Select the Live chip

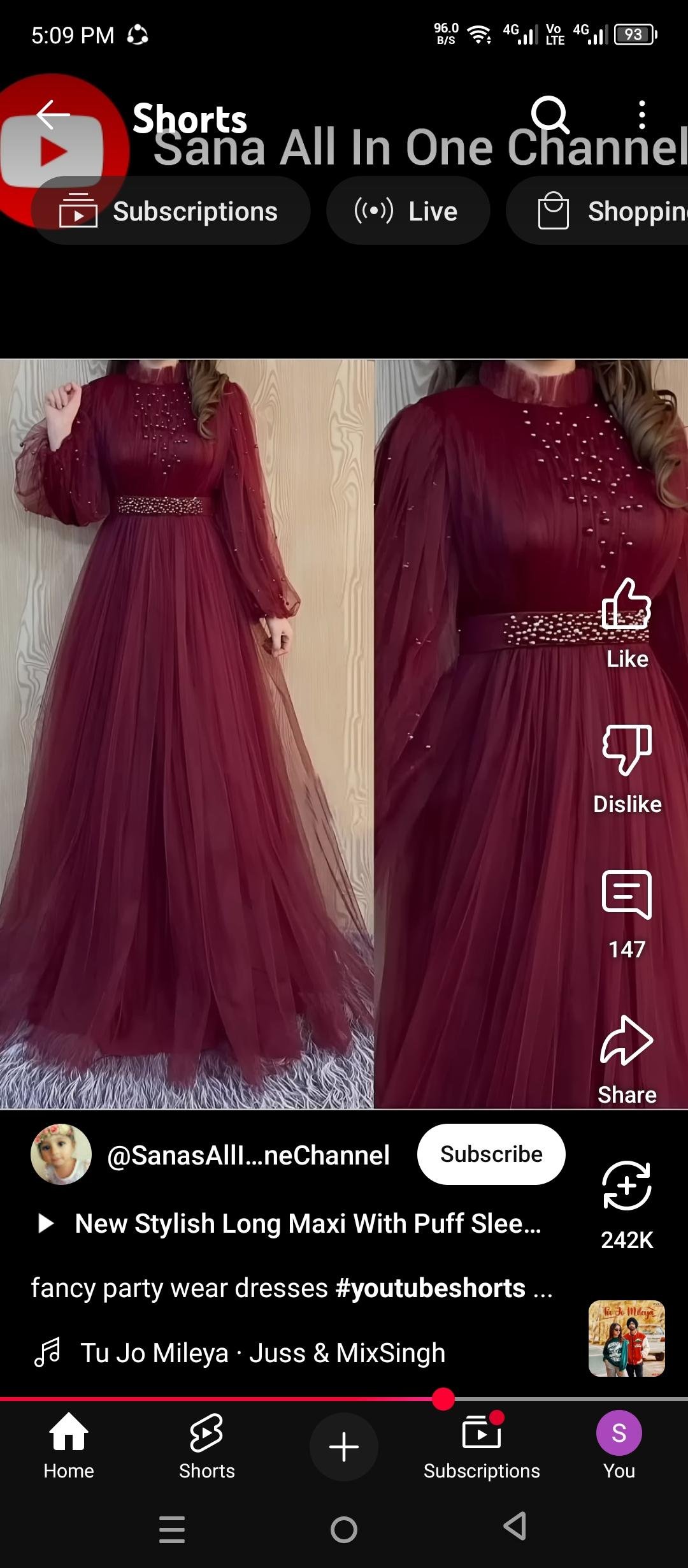[x=408, y=211]
